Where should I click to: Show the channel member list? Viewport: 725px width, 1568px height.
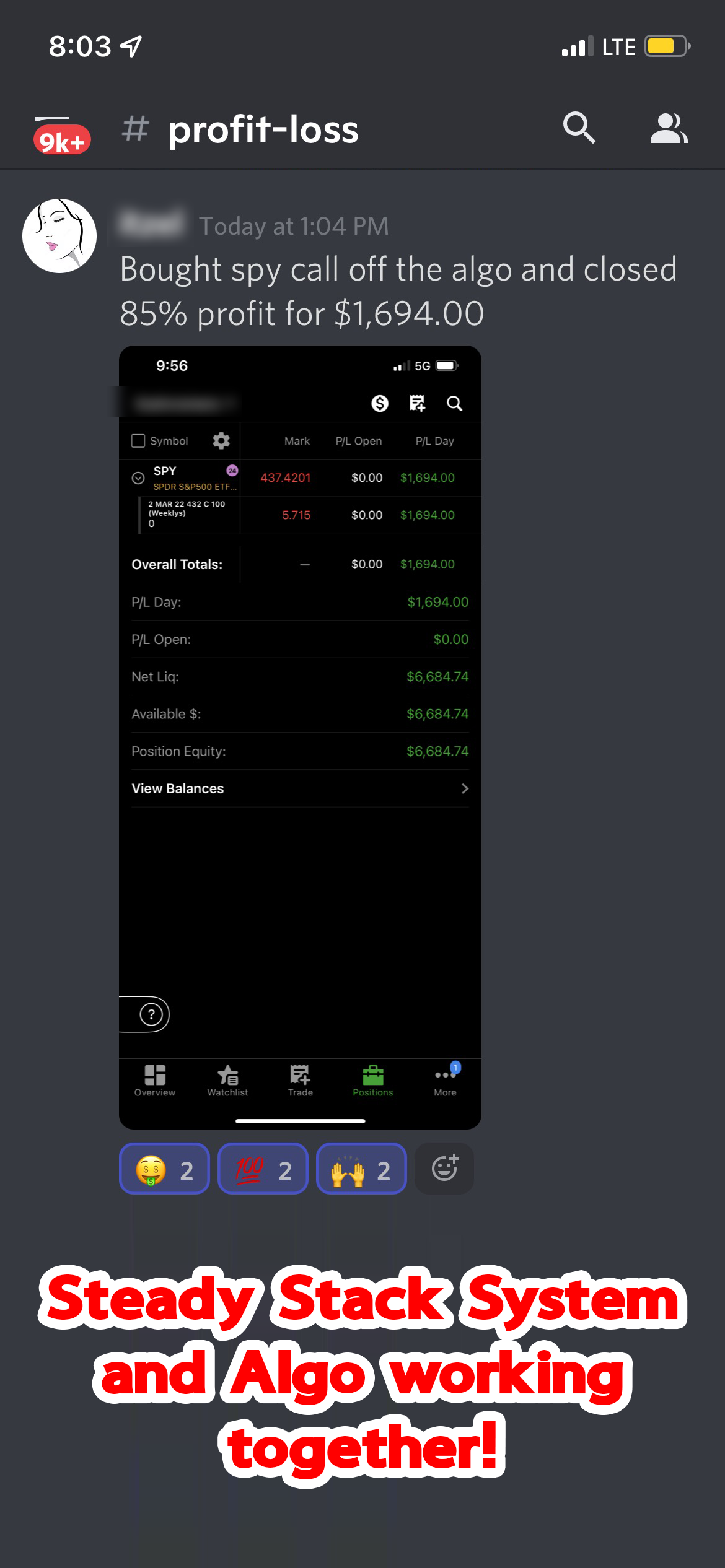[669, 128]
